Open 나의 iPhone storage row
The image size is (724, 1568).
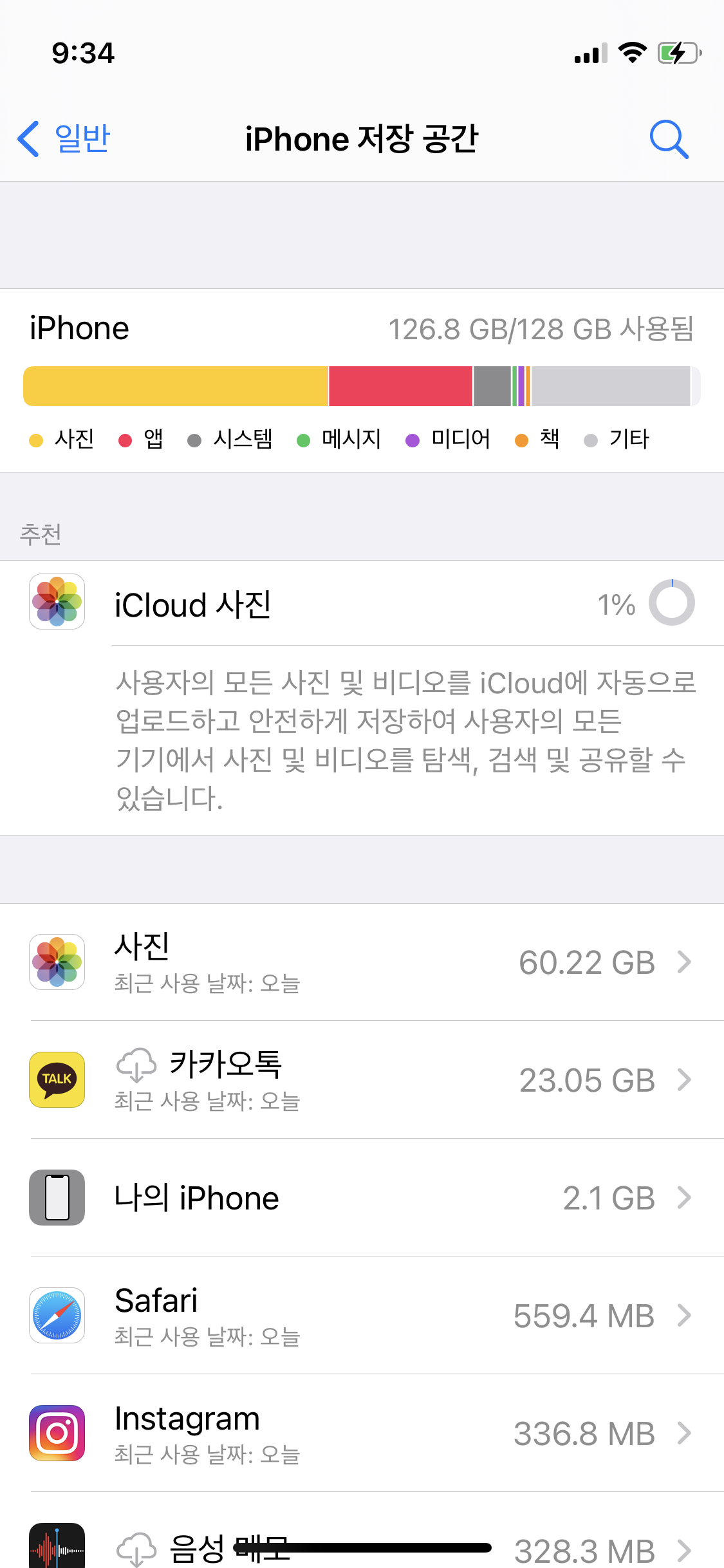(362, 1198)
